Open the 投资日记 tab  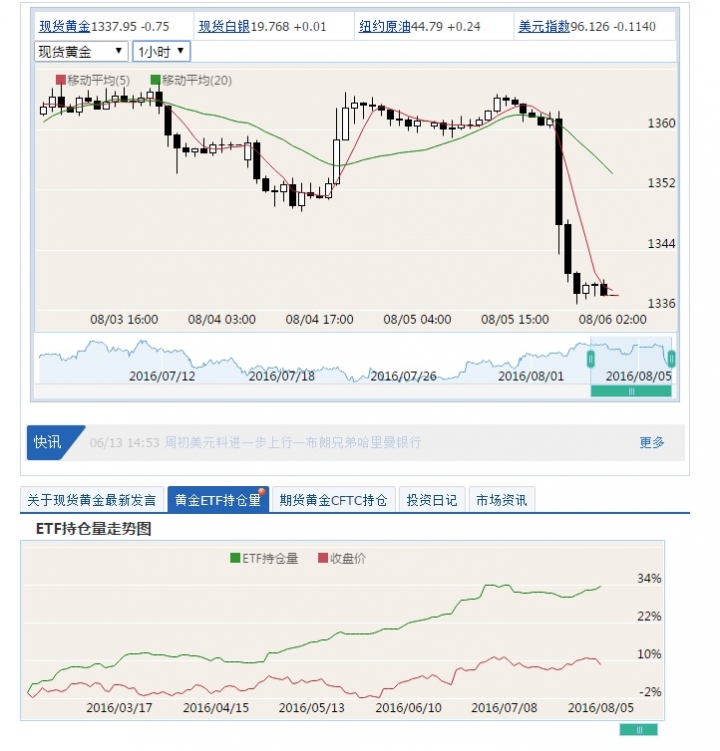[x=431, y=500]
